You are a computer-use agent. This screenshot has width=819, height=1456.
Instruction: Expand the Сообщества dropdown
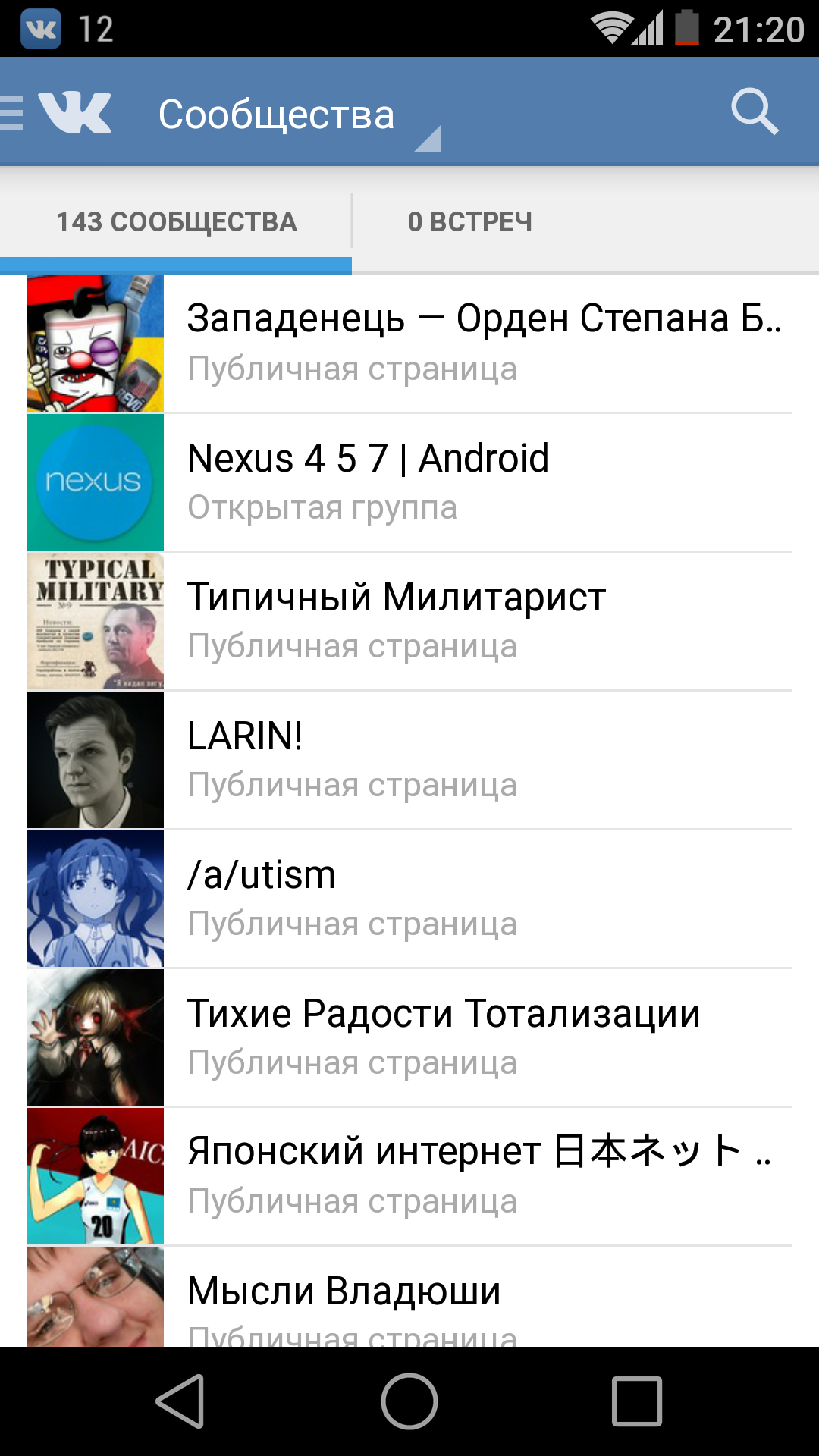pos(296,116)
